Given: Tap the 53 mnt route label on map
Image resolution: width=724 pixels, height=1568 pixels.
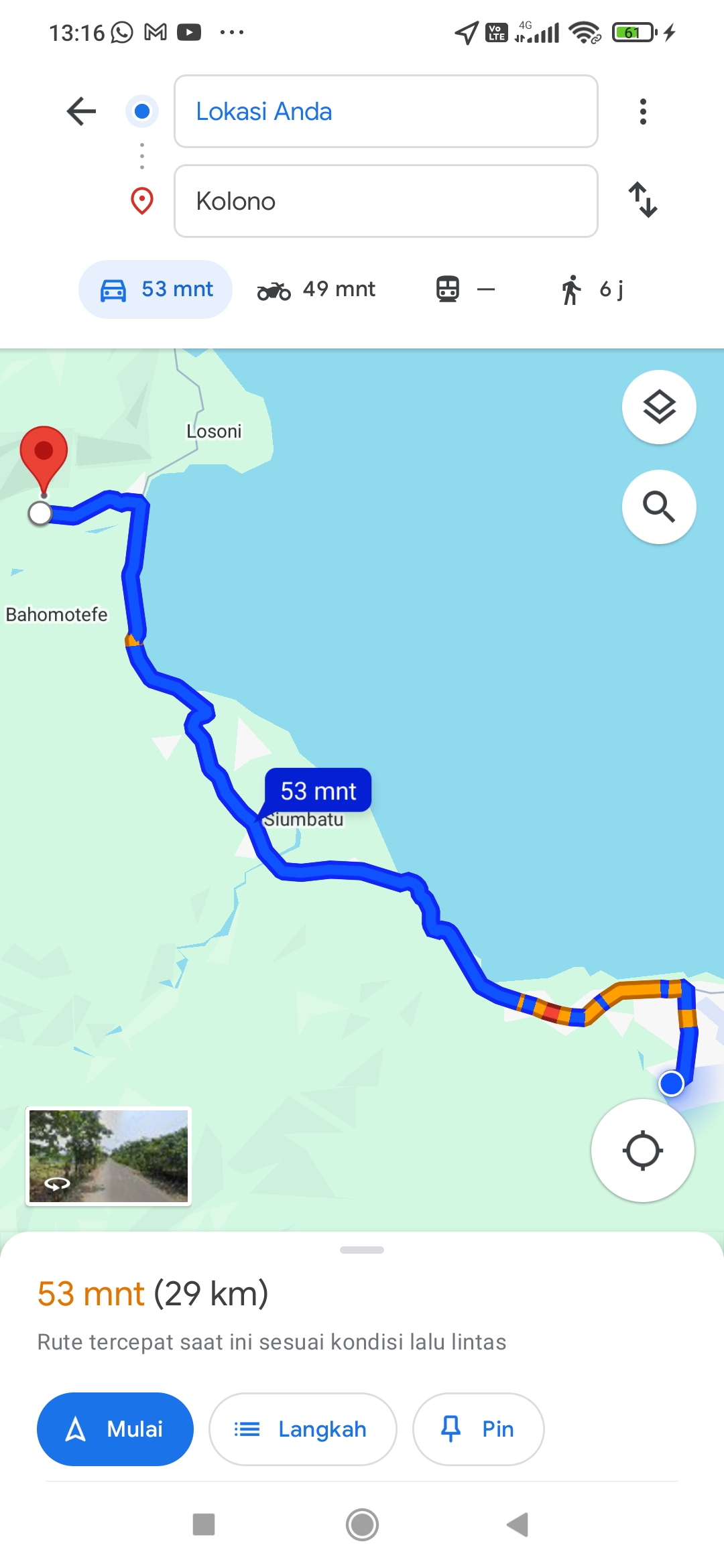Looking at the screenshot, I should pyautogui.click(x=318, y=791).
